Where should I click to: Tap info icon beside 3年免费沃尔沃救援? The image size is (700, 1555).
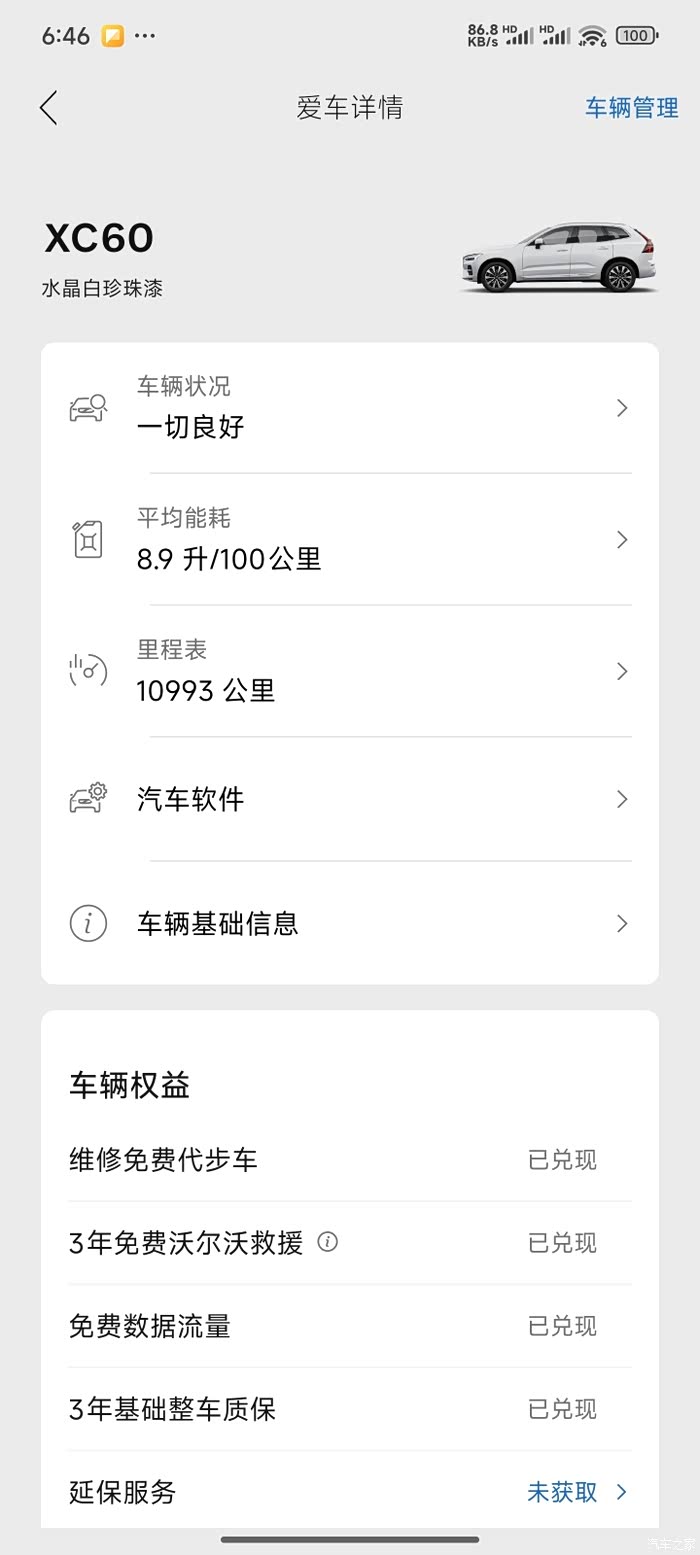(327, 1242)
